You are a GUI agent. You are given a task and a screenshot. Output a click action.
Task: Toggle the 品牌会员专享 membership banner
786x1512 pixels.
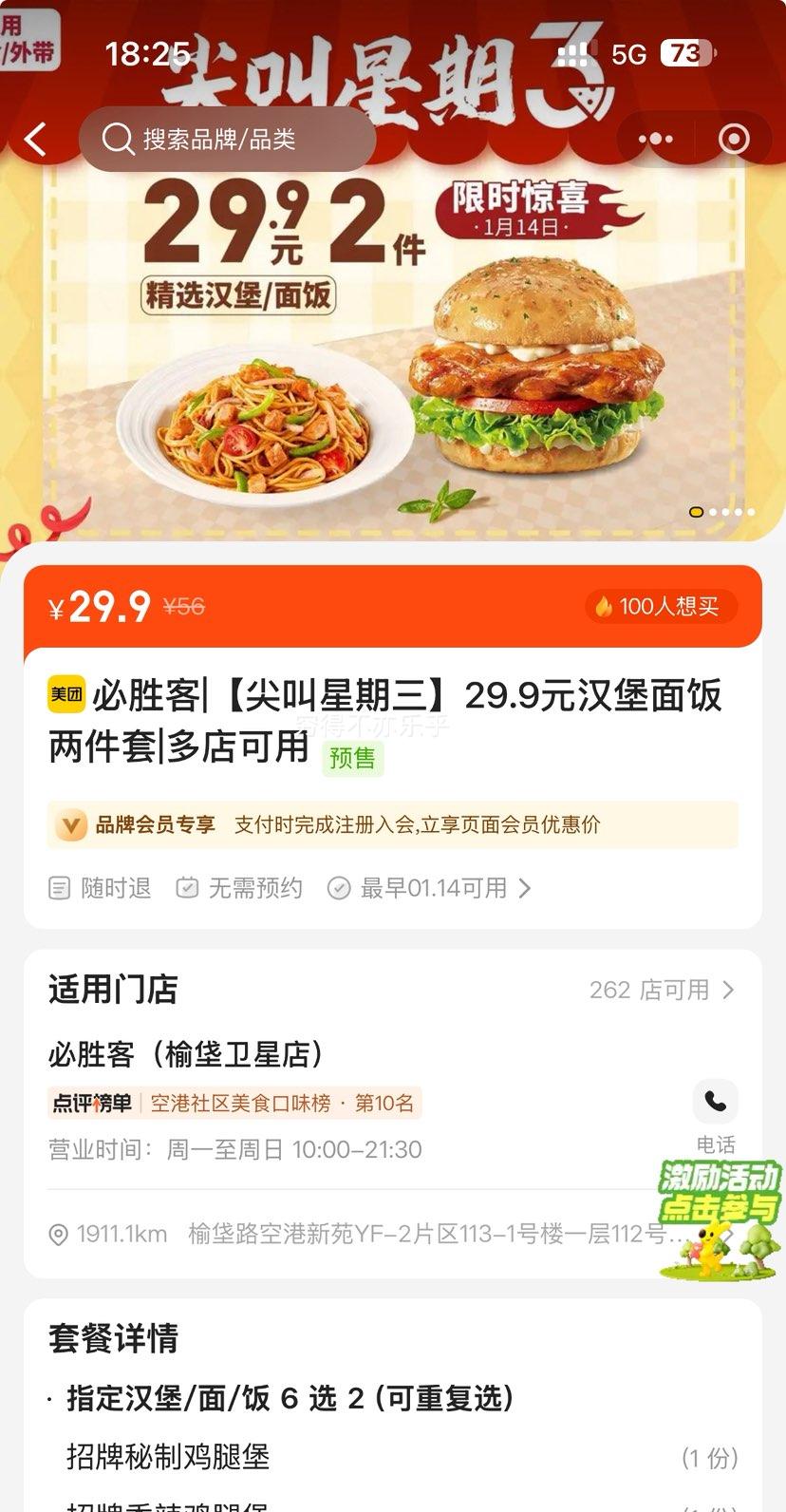click(x=393, y=825)
